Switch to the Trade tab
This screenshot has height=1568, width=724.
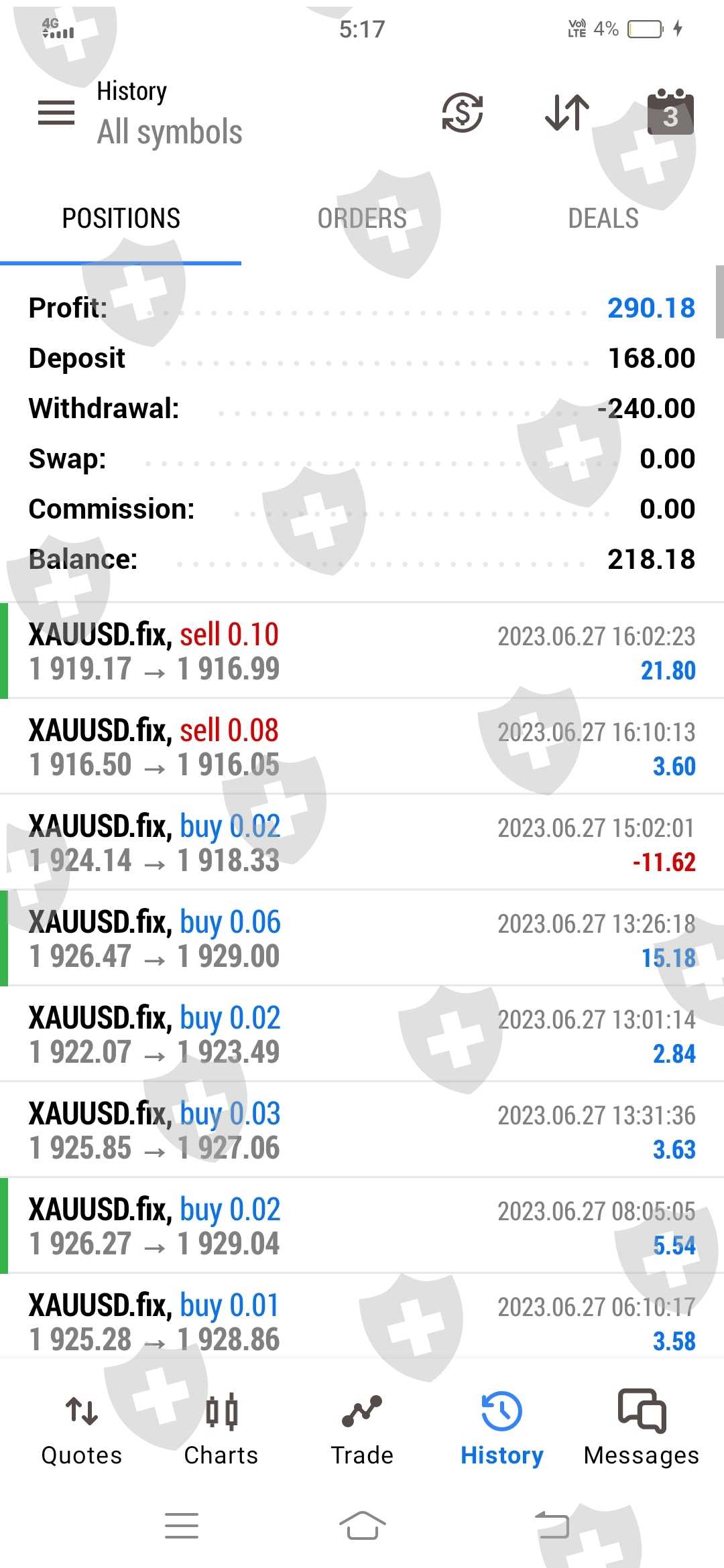click(362, 1427)
